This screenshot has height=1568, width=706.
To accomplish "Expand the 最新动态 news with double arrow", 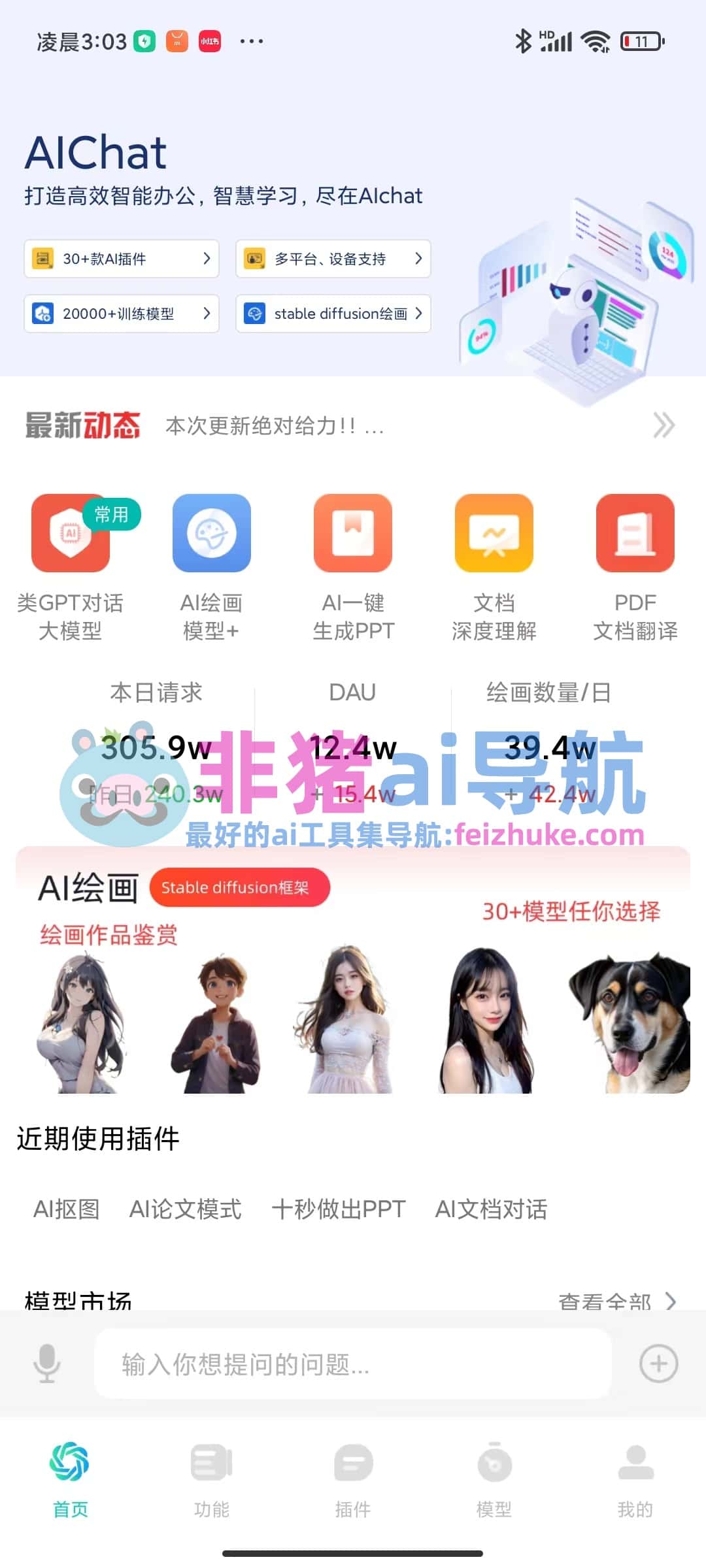I will (x=664, y=425).
